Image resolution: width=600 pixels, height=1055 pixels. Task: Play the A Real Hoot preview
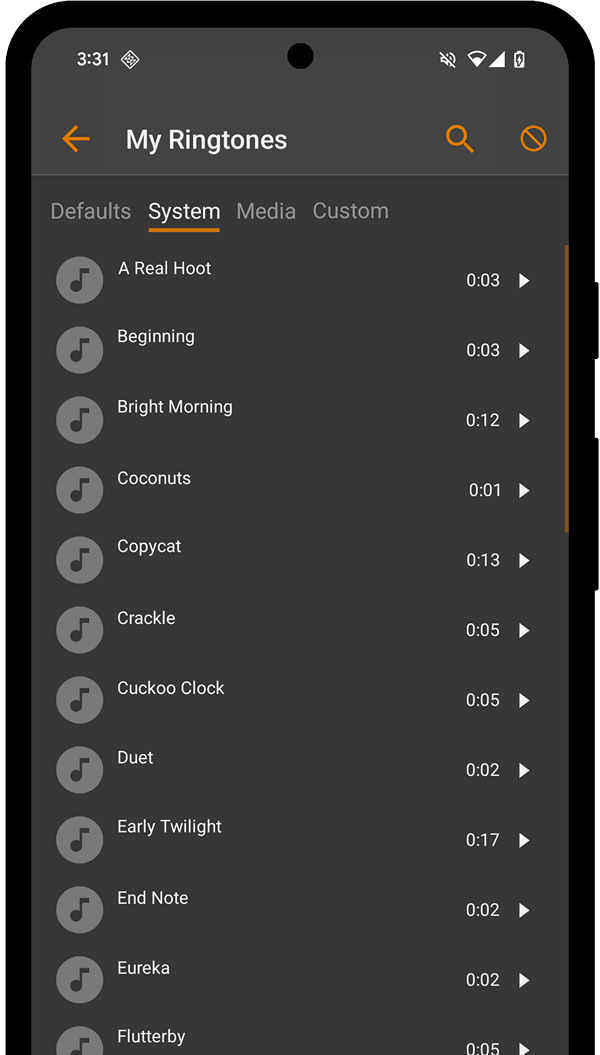(x=524, y=281)
